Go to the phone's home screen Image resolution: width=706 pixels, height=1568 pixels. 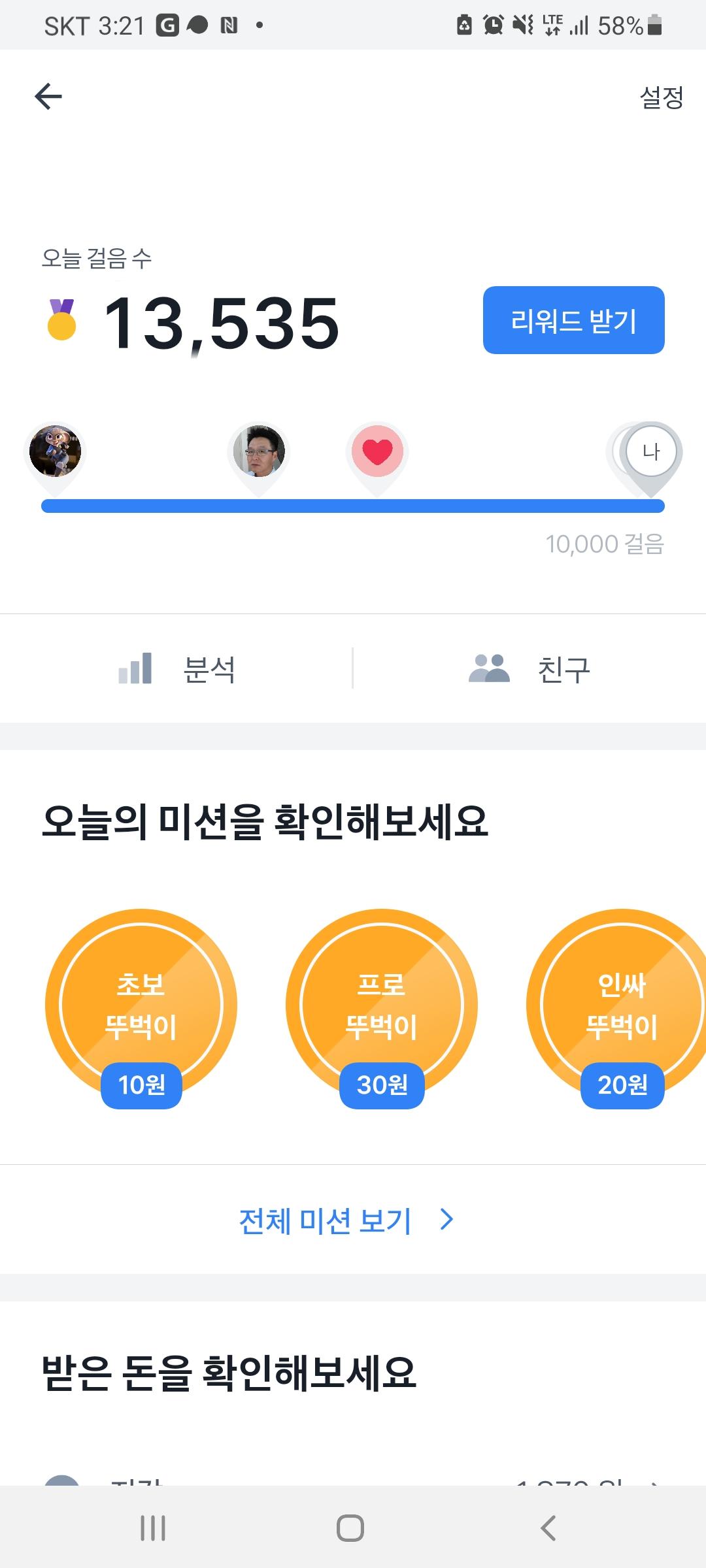(350, 1528)
